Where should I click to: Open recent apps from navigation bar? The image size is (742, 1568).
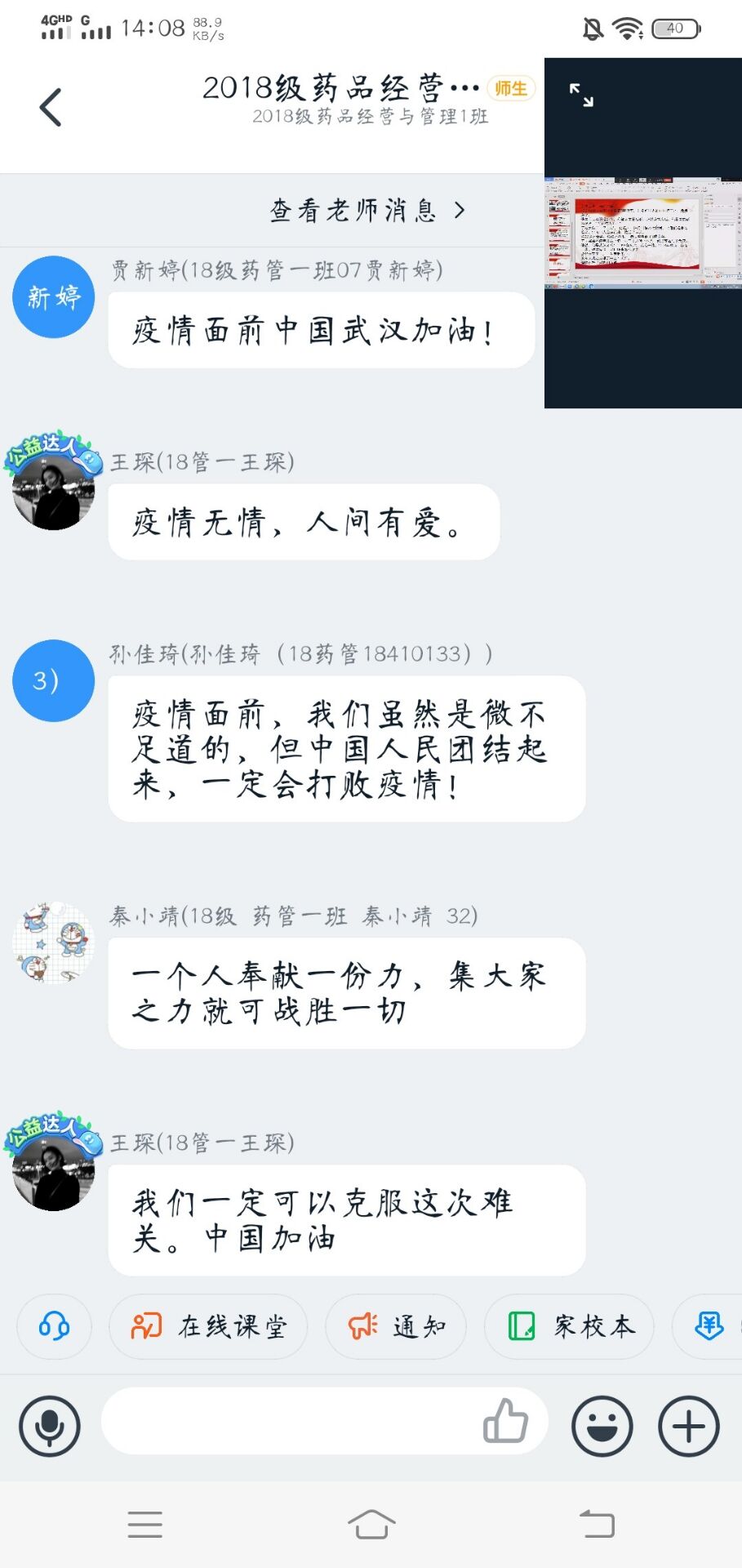145,1524
